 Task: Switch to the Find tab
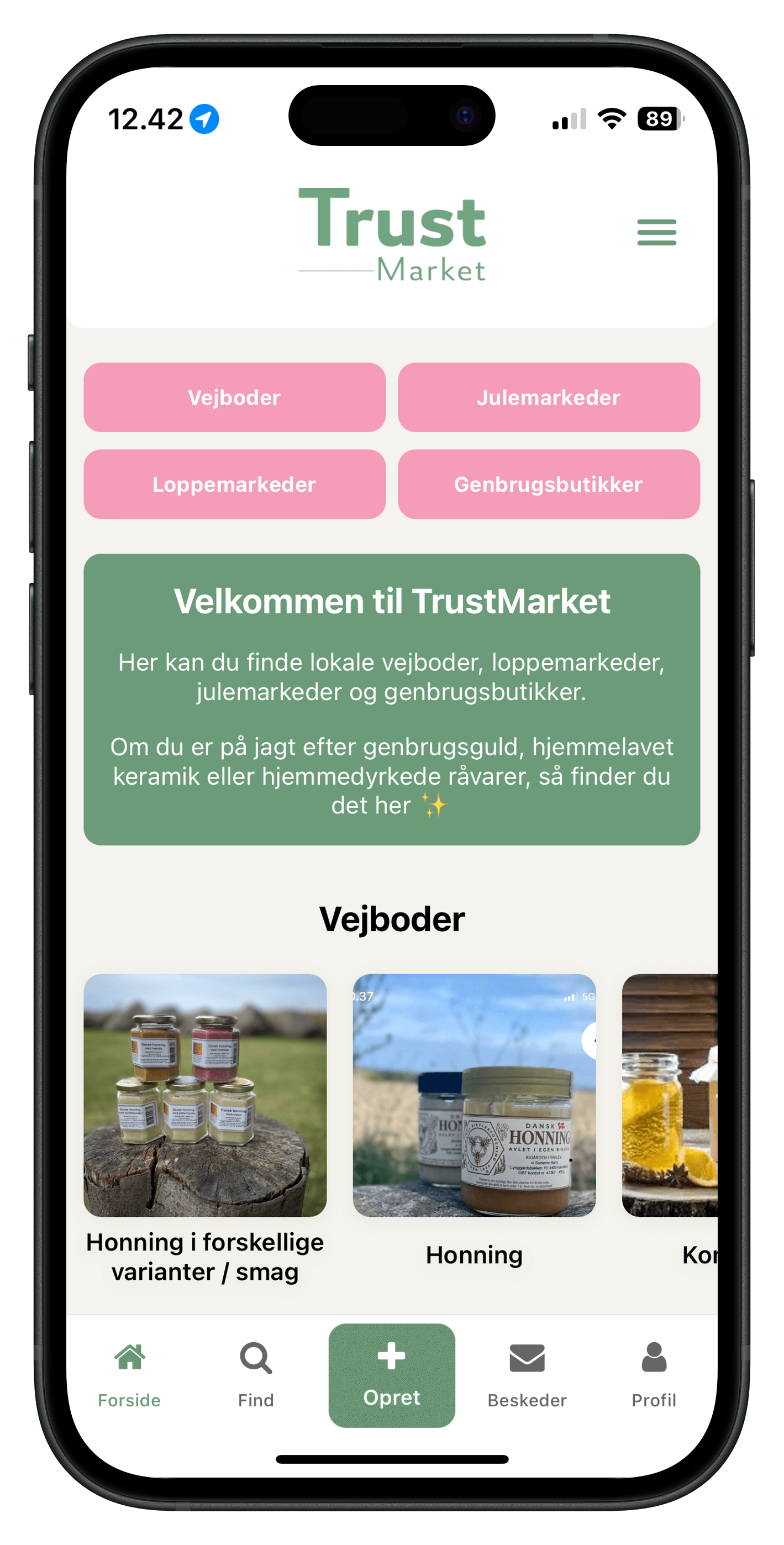(x=256, y=1374)
